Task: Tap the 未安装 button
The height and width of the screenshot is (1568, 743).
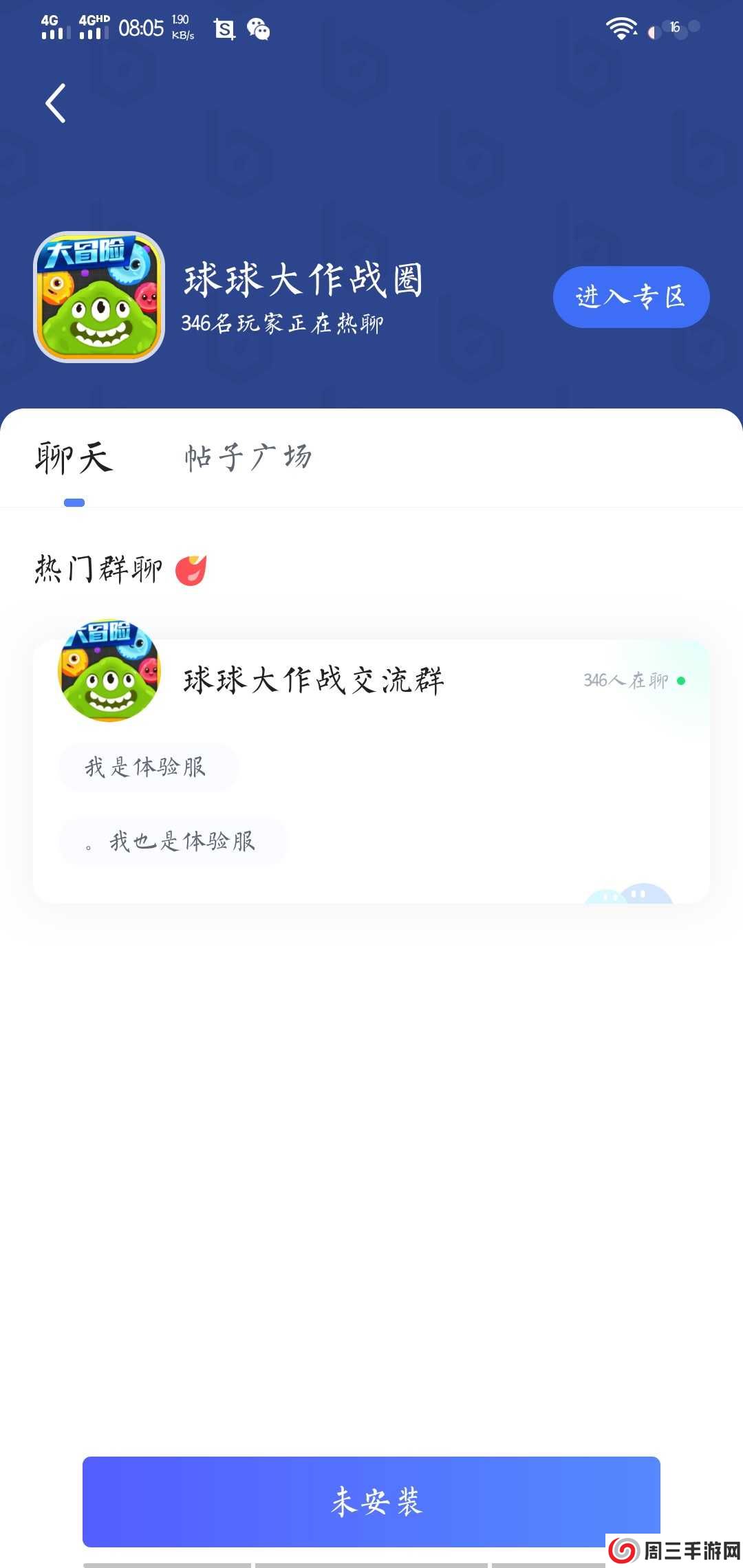Action: point(371,1501)
